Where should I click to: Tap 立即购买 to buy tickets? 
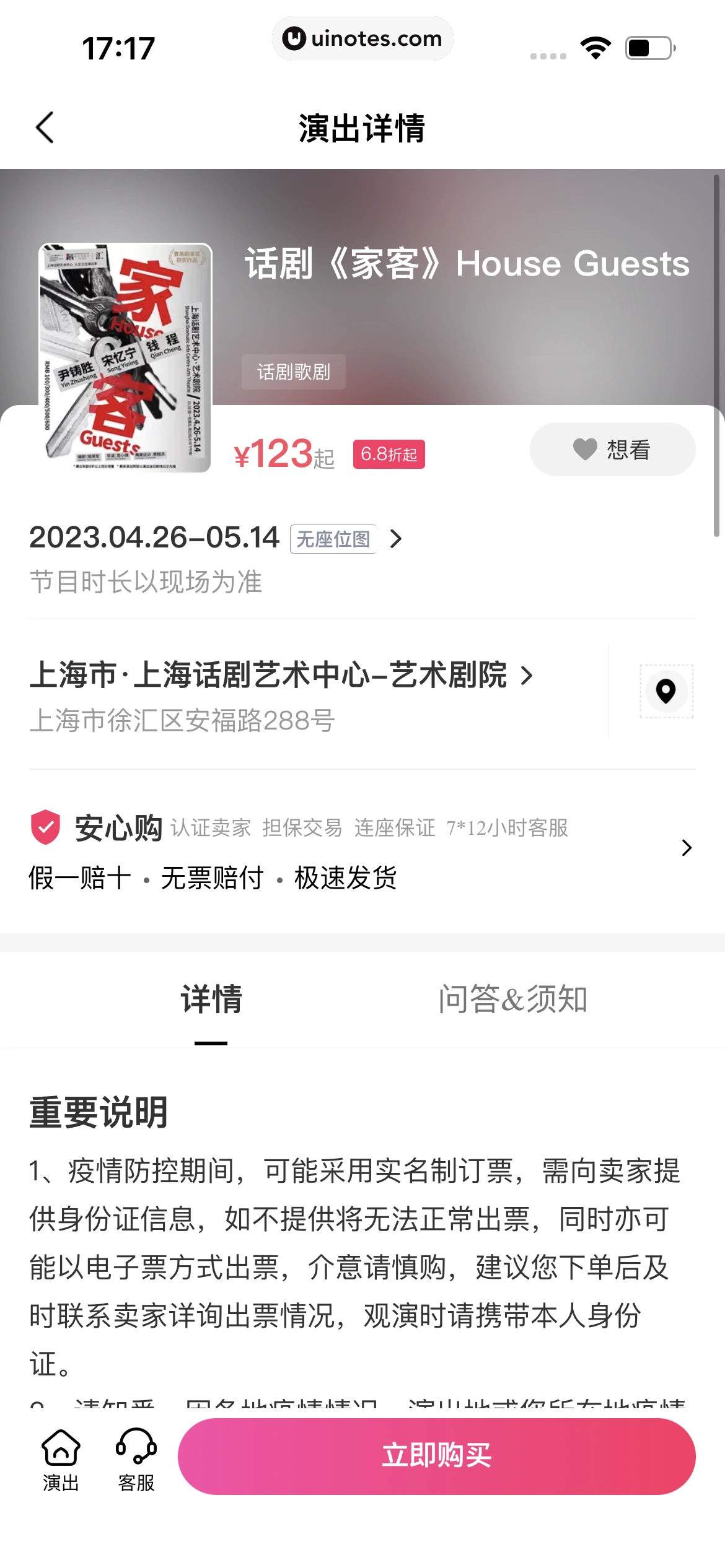point(436,1456)
